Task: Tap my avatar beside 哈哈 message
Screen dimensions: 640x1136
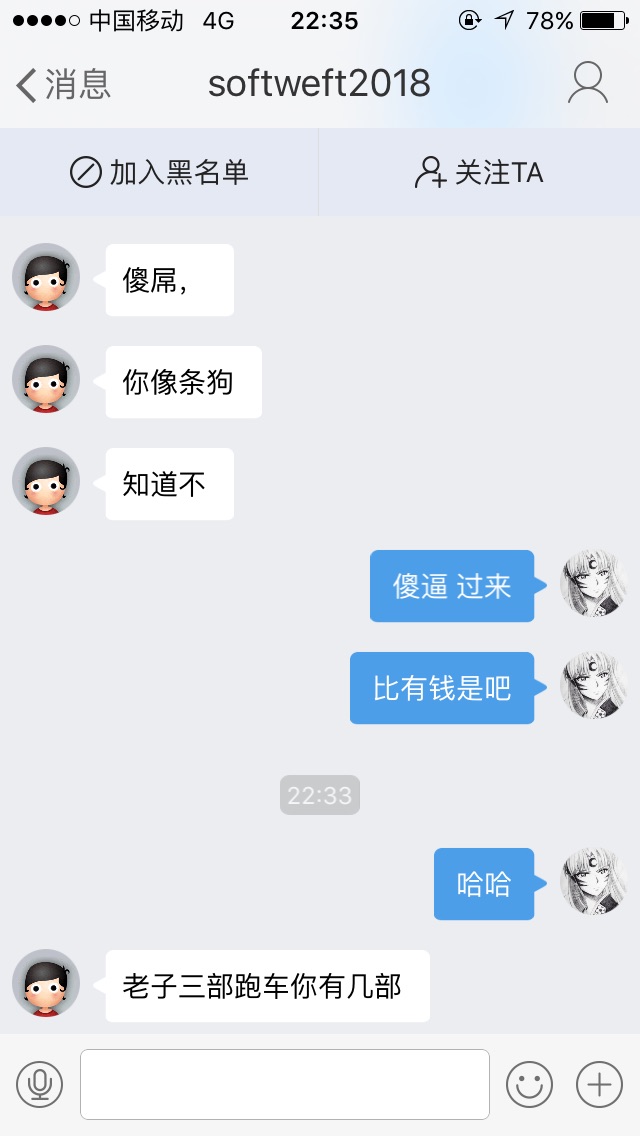Action: tap(594, 881)
